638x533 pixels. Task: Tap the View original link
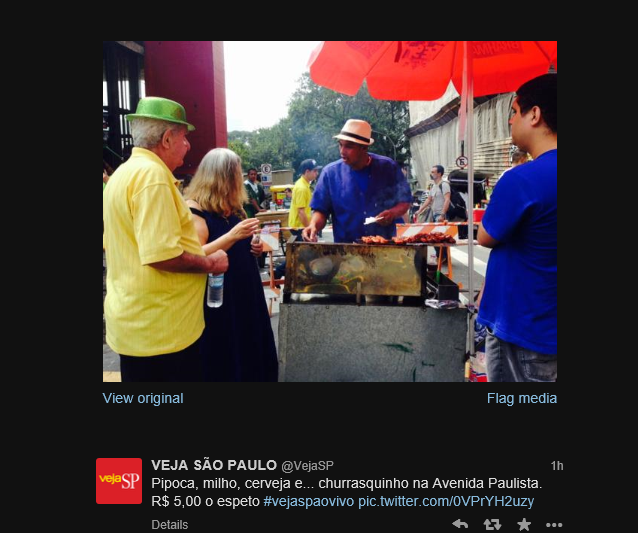[x=143, y=398]
